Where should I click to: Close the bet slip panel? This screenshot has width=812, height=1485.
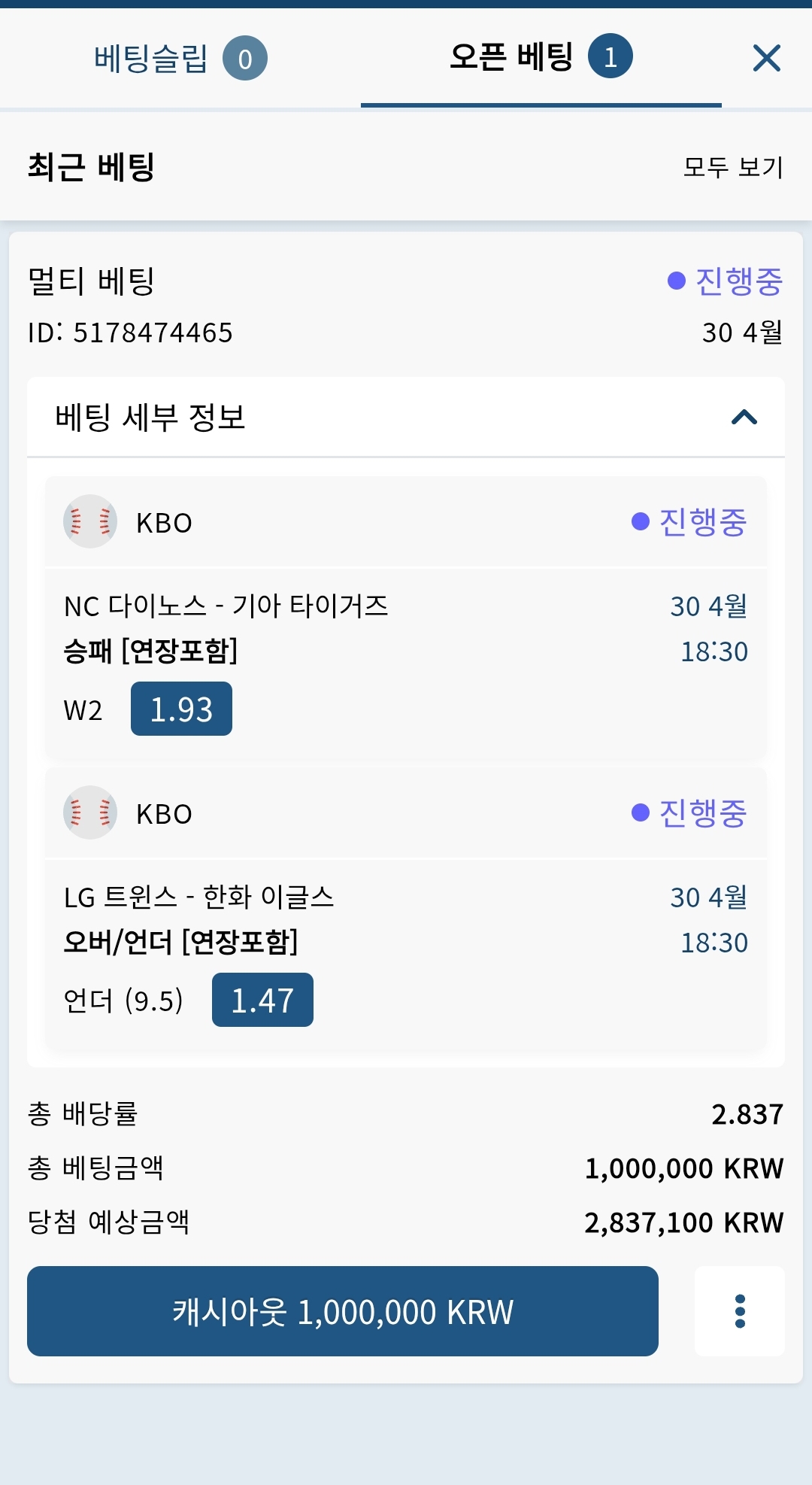[x=767, y=58]
